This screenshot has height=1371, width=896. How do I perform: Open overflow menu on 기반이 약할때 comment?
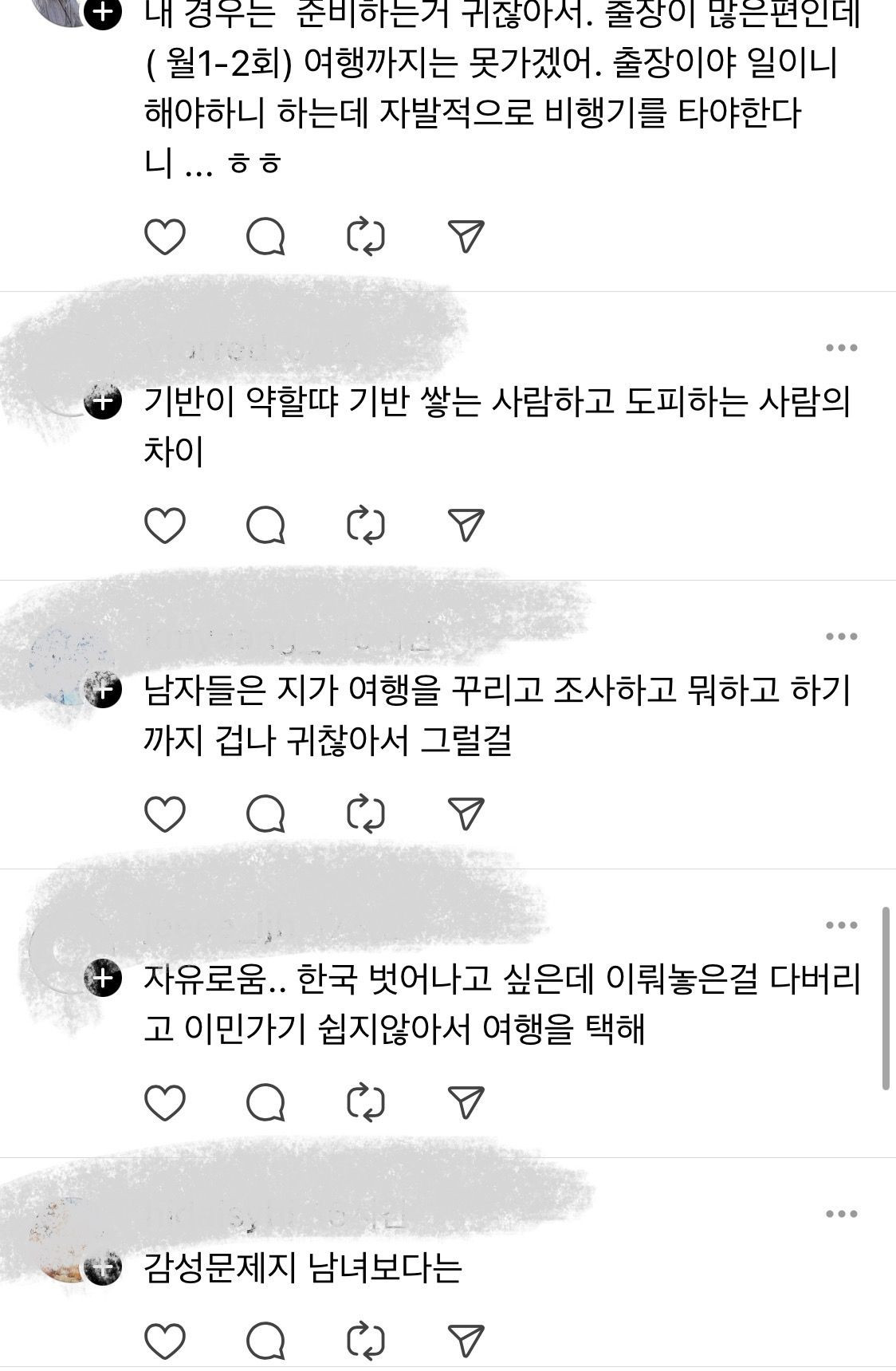click(x=841, y=348)
